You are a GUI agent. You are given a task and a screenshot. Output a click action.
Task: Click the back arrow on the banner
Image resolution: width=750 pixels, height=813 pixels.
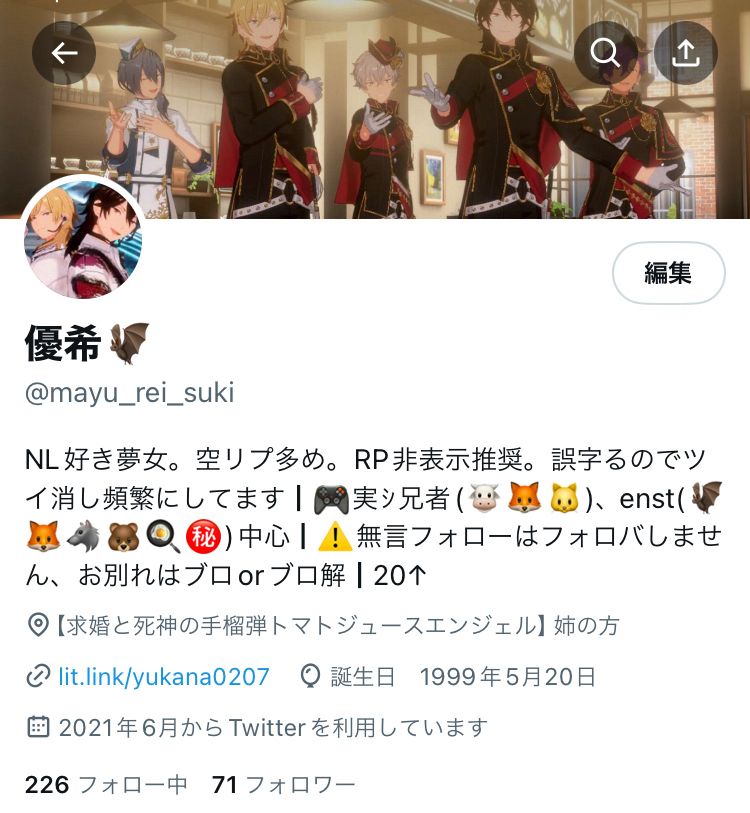64,54
